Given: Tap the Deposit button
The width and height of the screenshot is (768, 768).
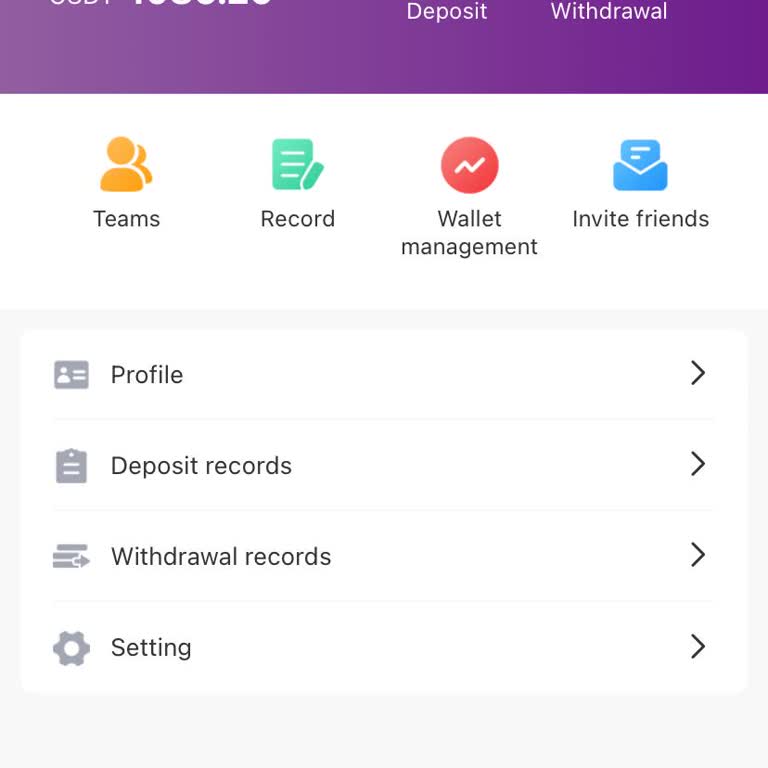Looking at the screenshot, I should [447, 13].
